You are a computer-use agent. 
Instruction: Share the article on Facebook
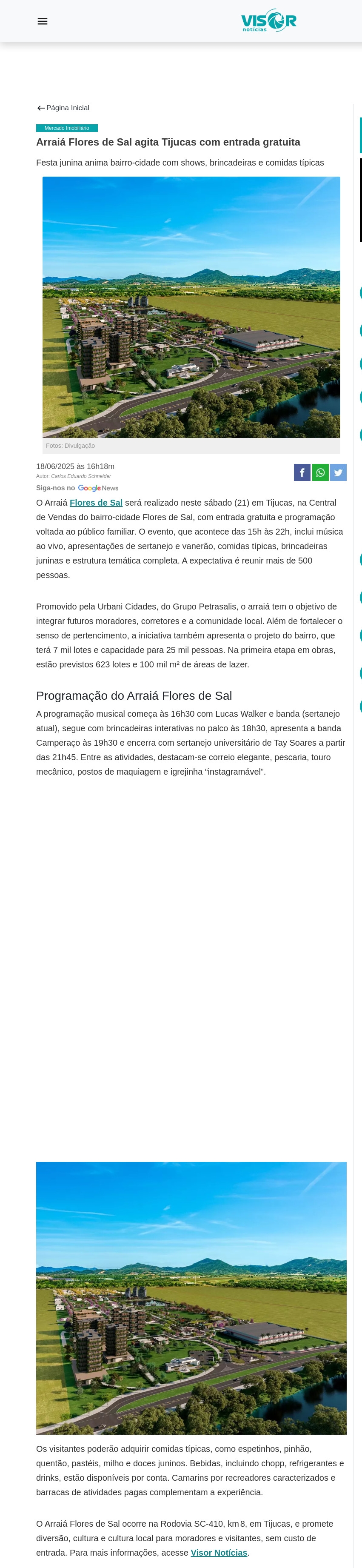(x=302, y=472)
